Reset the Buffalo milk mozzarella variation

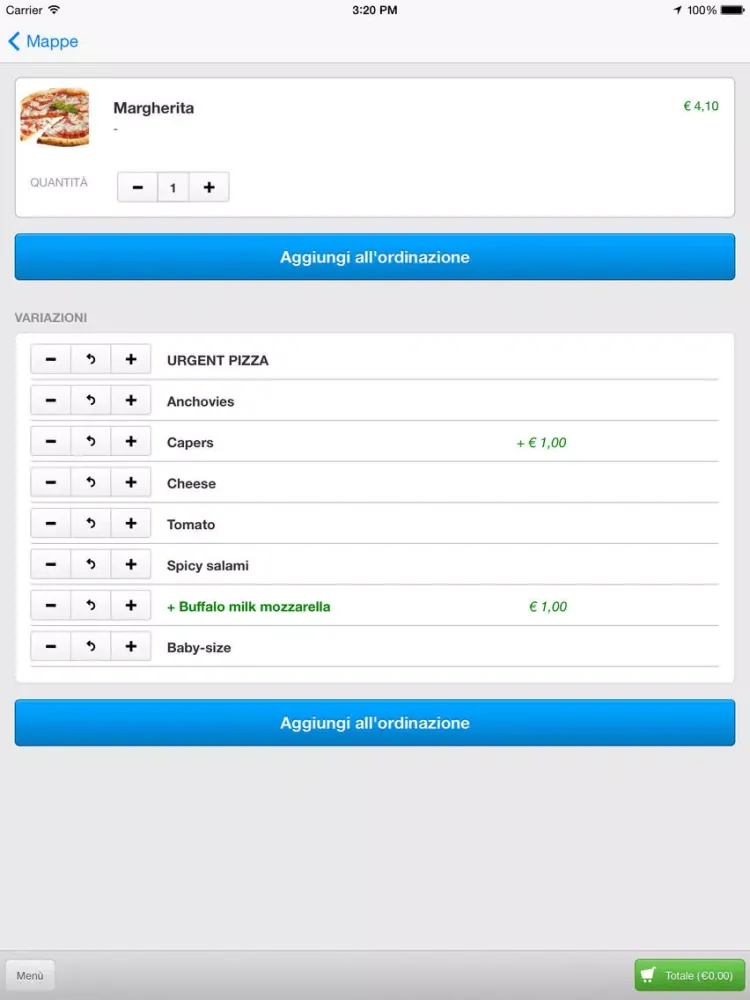[91, 606]
